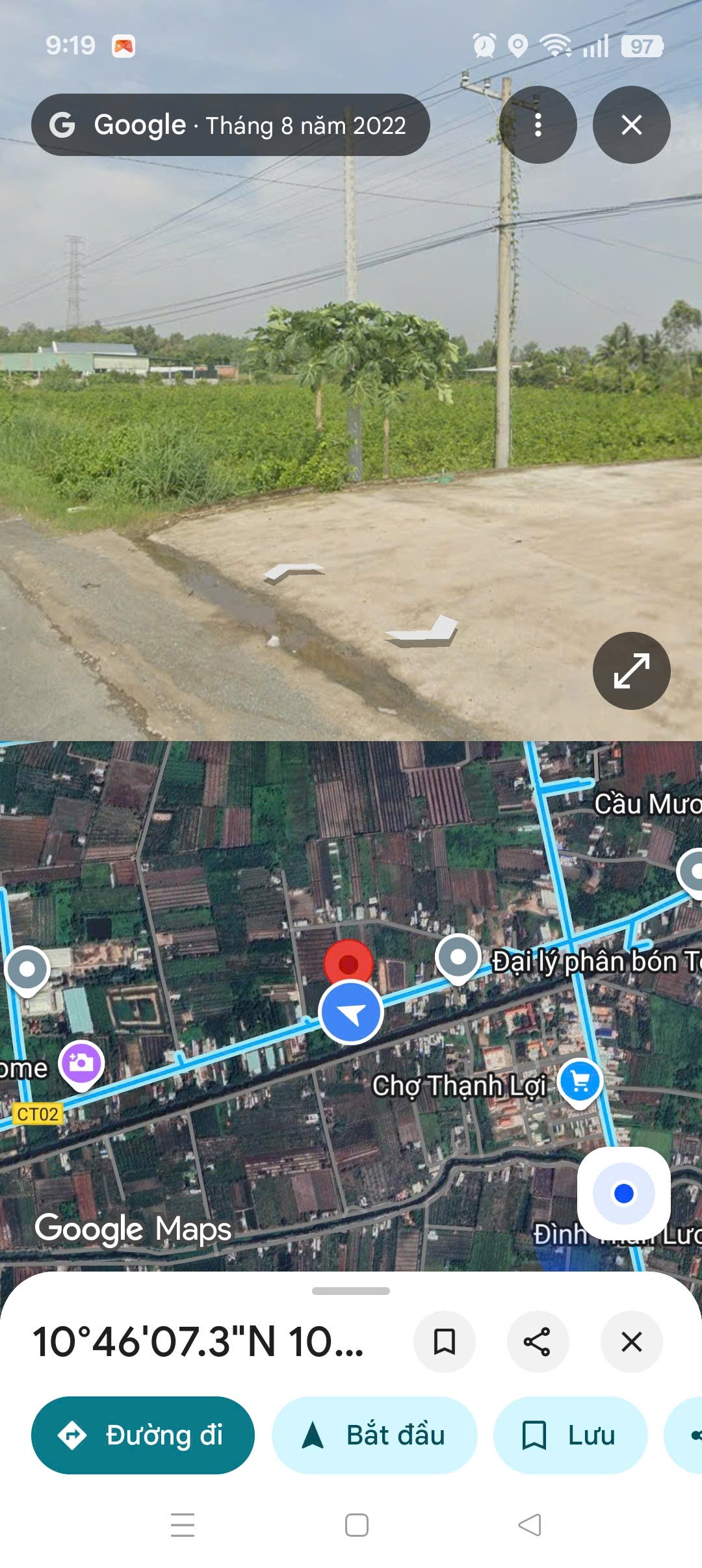Open the Street View overflow menu
Screen dimensions: 702x1568
tap(537, 125)
